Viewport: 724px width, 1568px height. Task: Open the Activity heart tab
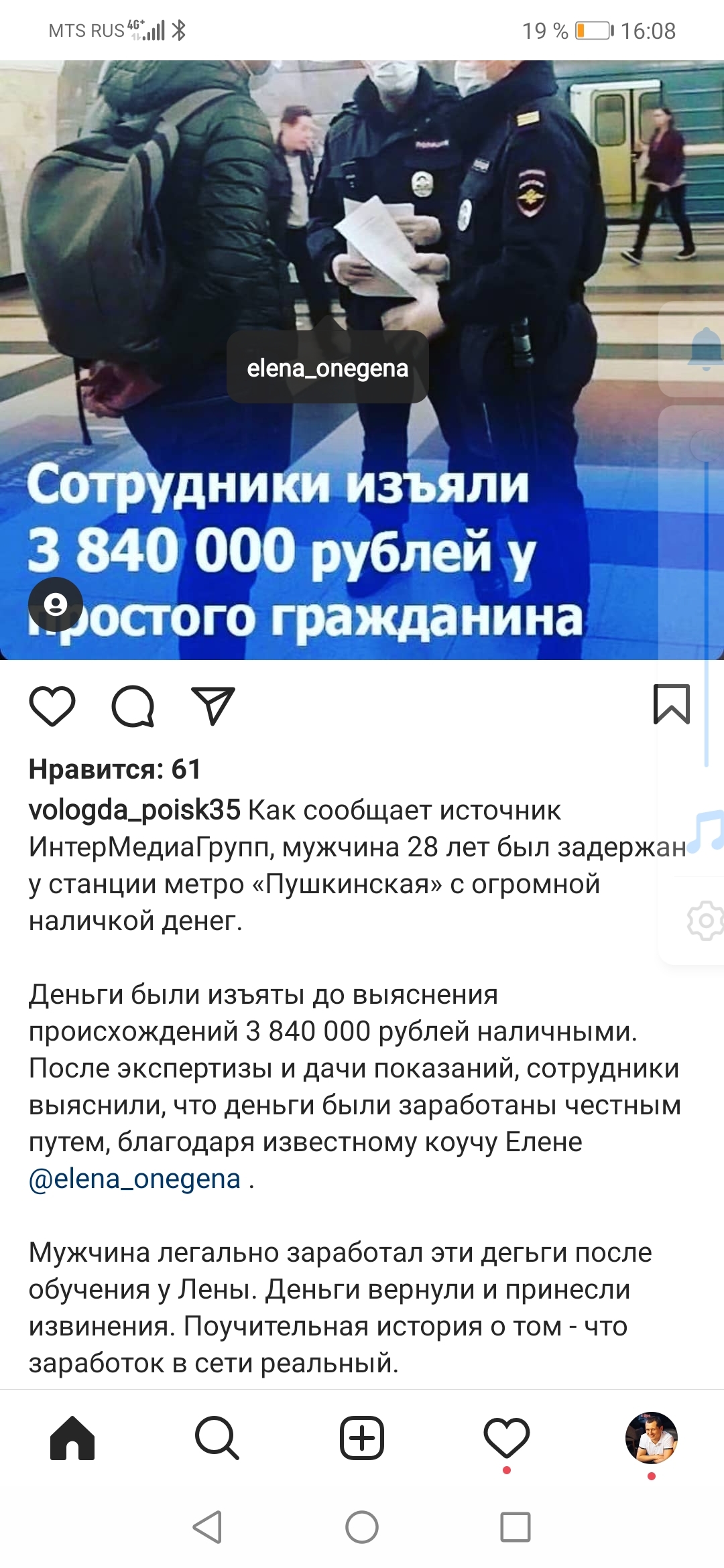point(507,1438)
